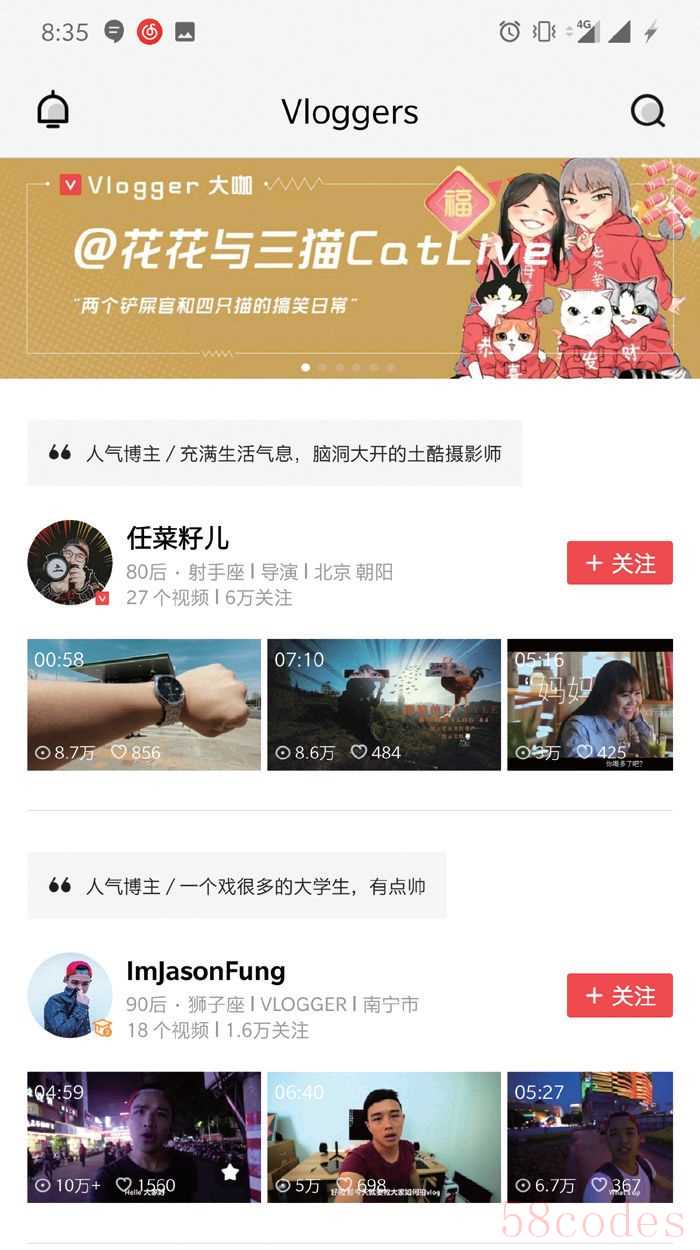Tap the banner page indicator dots
Image resolution: width=700 pixels, height=1250 pixels.
[349, 367]
